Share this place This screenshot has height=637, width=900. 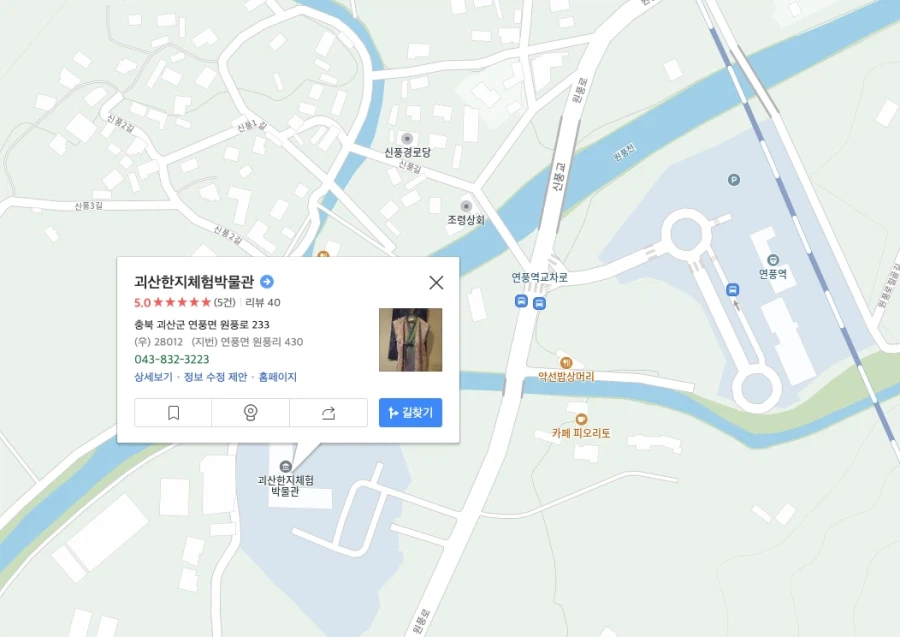328,413
